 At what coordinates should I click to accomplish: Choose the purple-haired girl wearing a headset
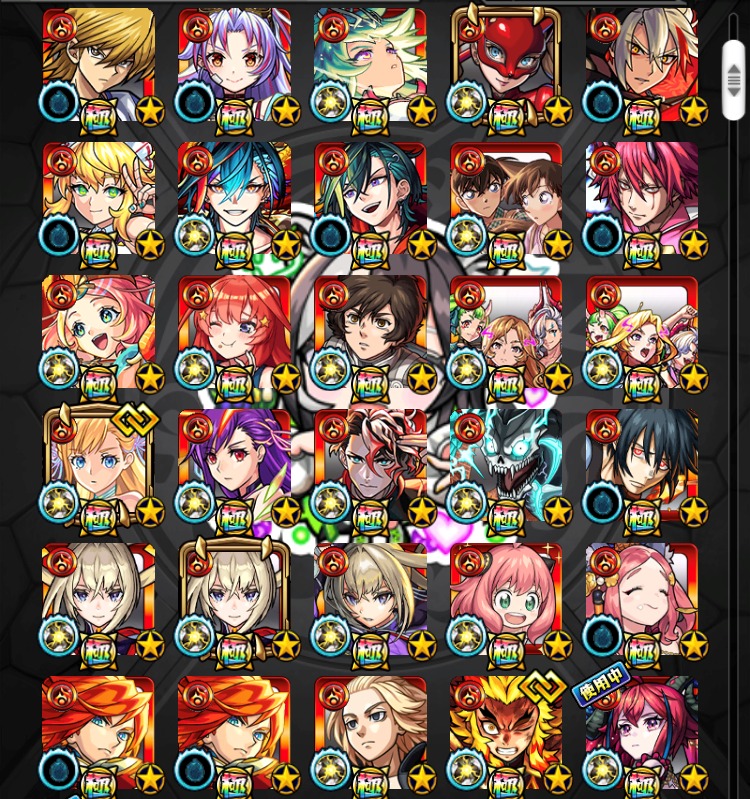(x=234, y=65)
